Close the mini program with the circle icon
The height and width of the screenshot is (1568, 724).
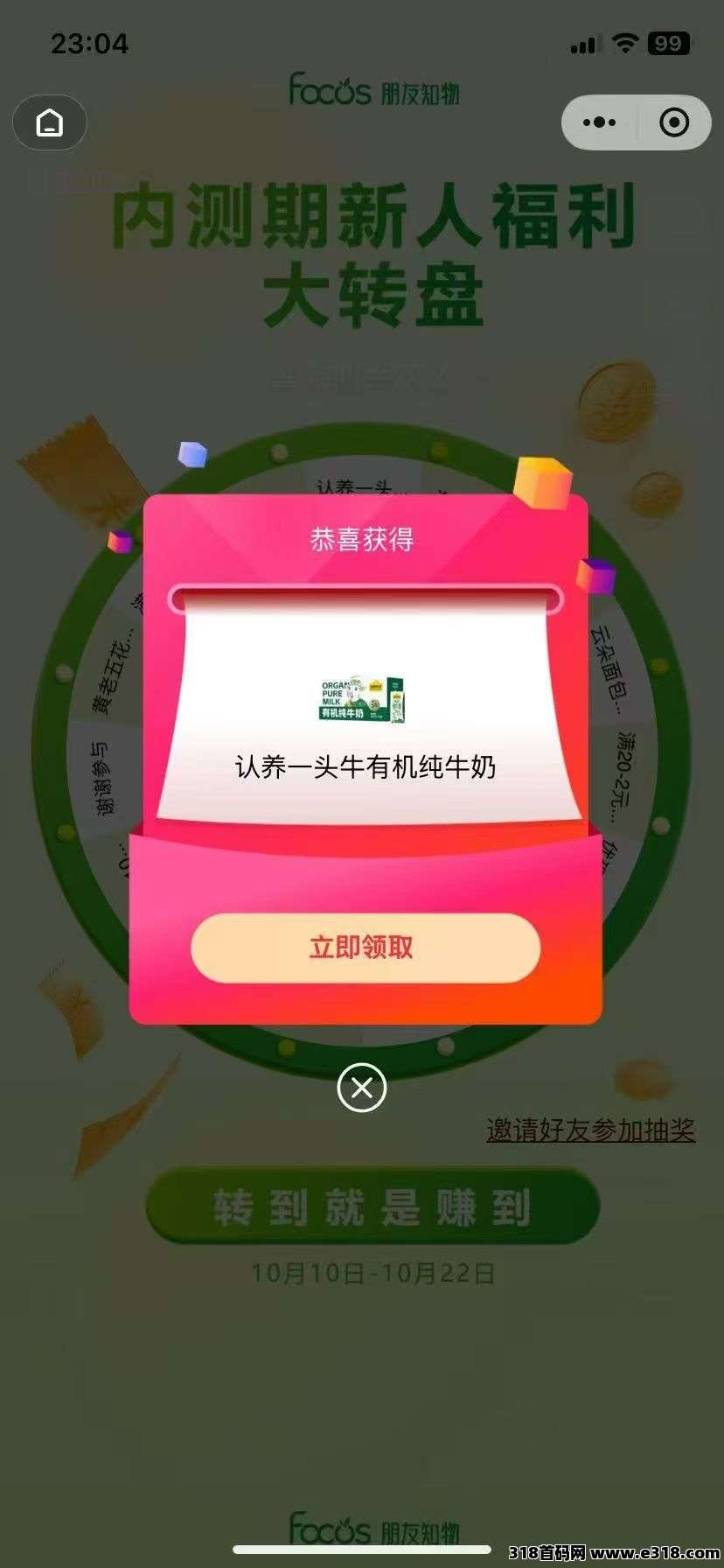click(x=673, y=122)
